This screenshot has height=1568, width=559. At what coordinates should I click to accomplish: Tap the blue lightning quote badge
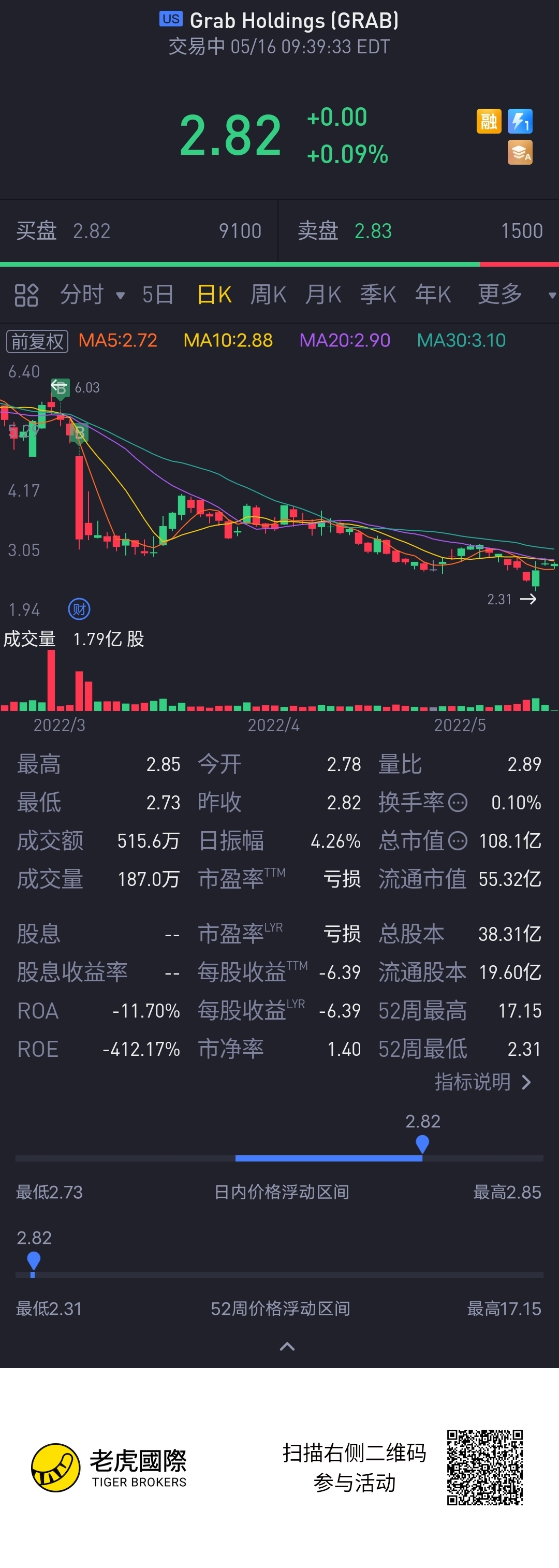(x=520, y=121)
